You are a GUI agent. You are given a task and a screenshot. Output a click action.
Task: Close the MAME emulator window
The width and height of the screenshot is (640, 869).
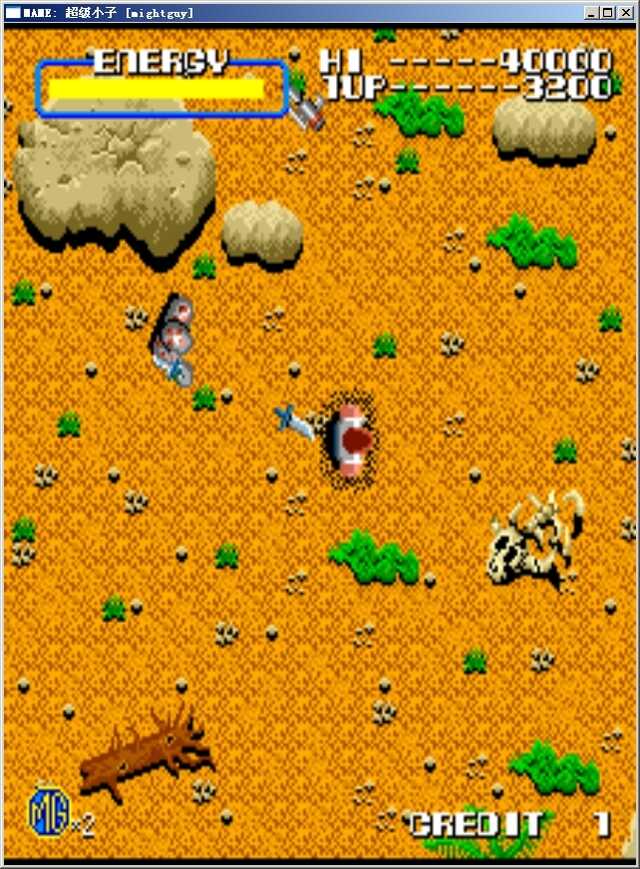coord(625,13)
